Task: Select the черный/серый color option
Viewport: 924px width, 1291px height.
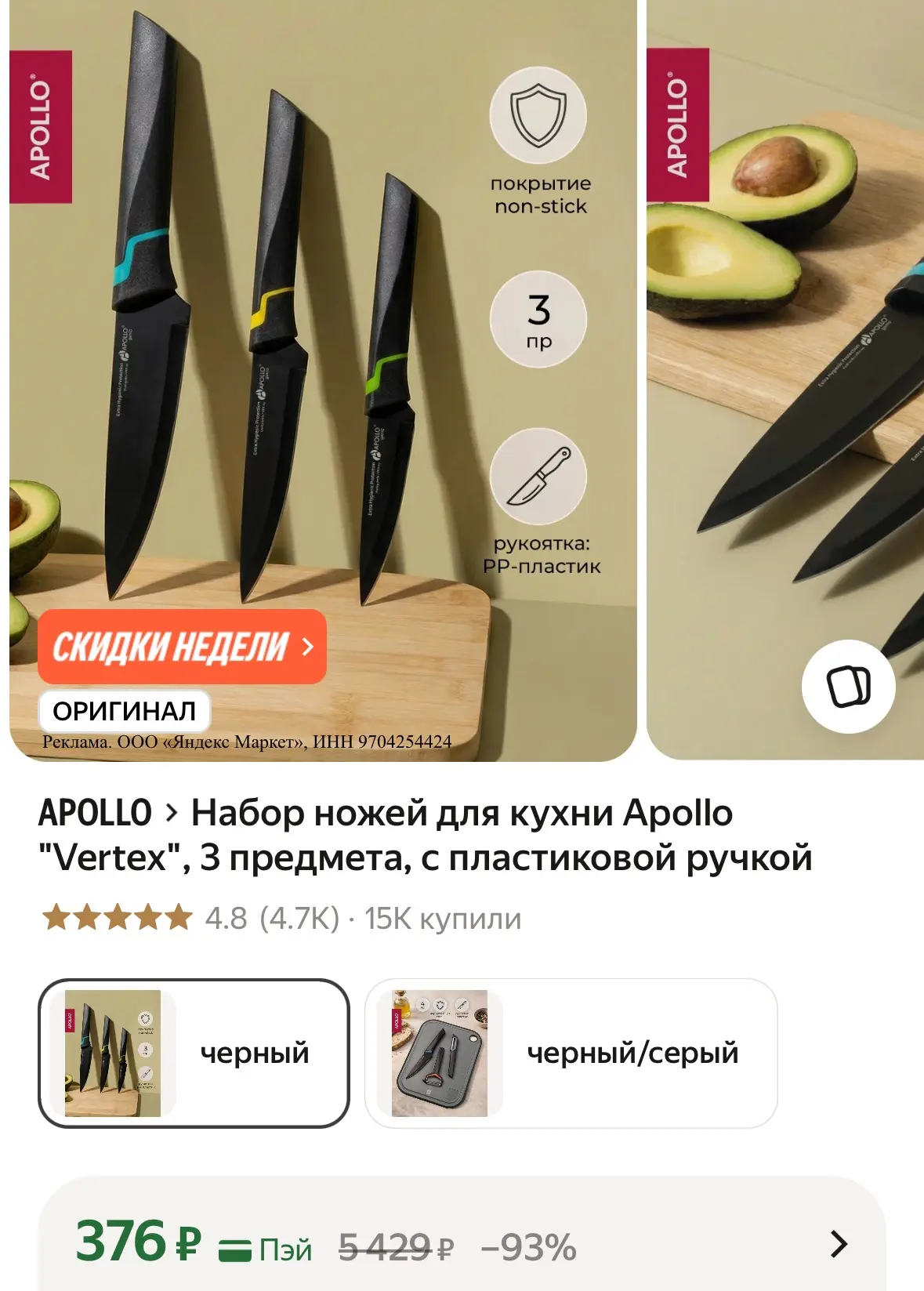Action: click(x=571, y=1053)
